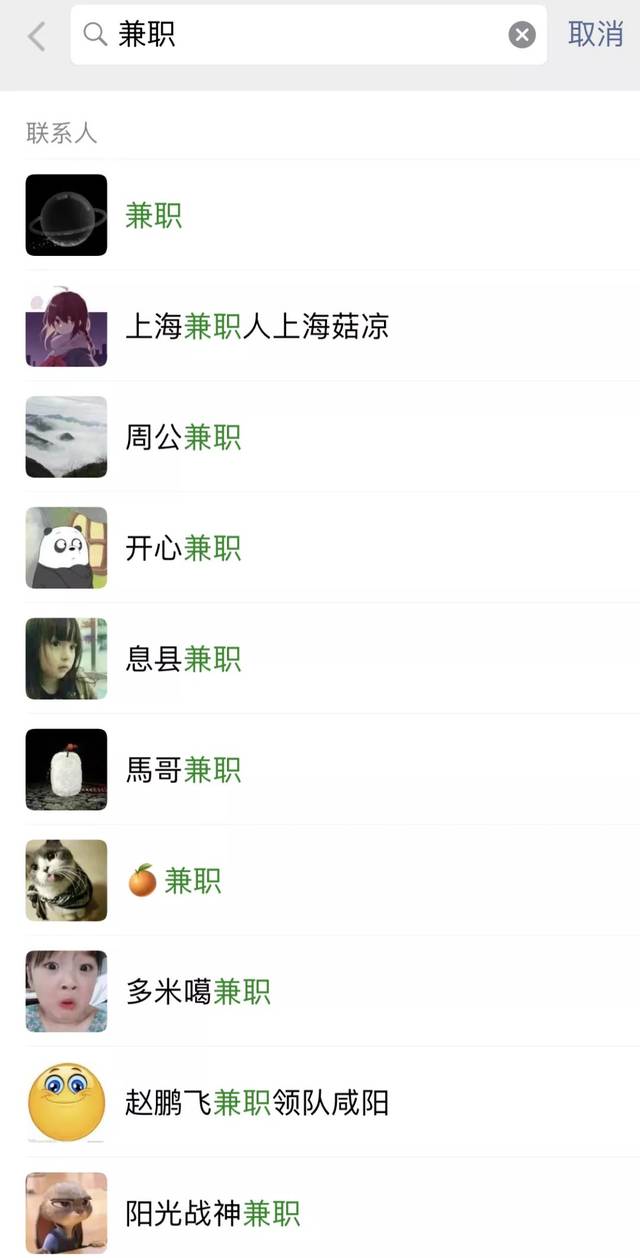Open the contact named 兼职 with planet avatar
Screen dimensions: 640x1258
pos(320,215)
